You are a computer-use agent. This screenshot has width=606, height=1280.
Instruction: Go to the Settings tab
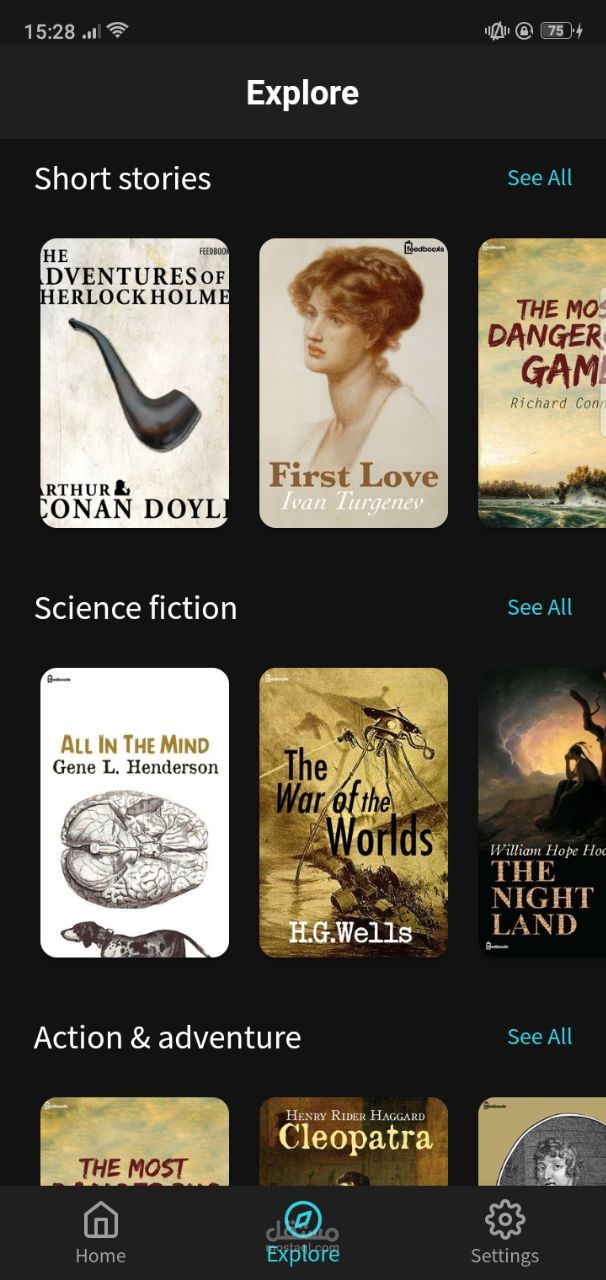click(x=504, y=1233)
